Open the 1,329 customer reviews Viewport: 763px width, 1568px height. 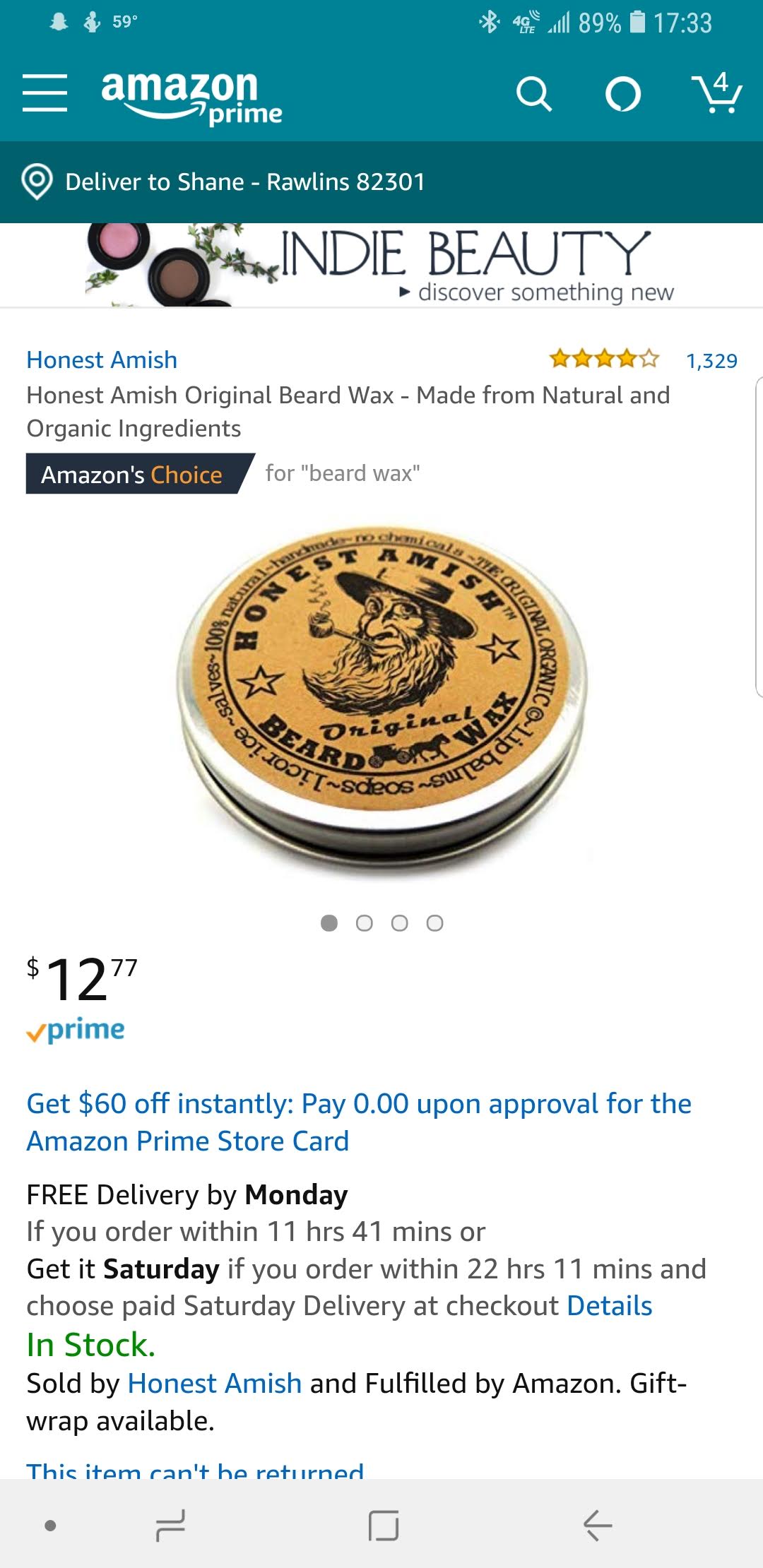711,361
